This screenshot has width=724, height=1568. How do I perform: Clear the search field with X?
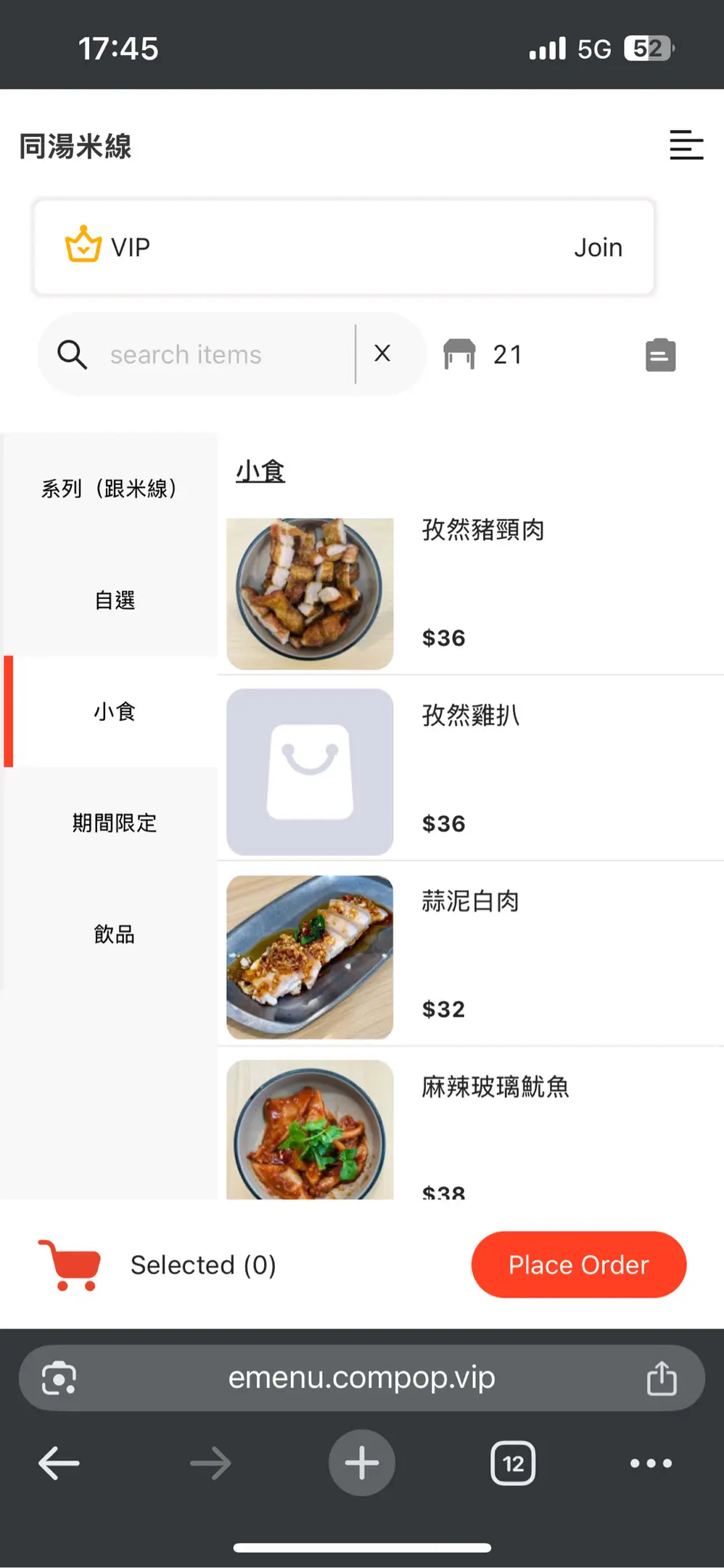point(382,354)
